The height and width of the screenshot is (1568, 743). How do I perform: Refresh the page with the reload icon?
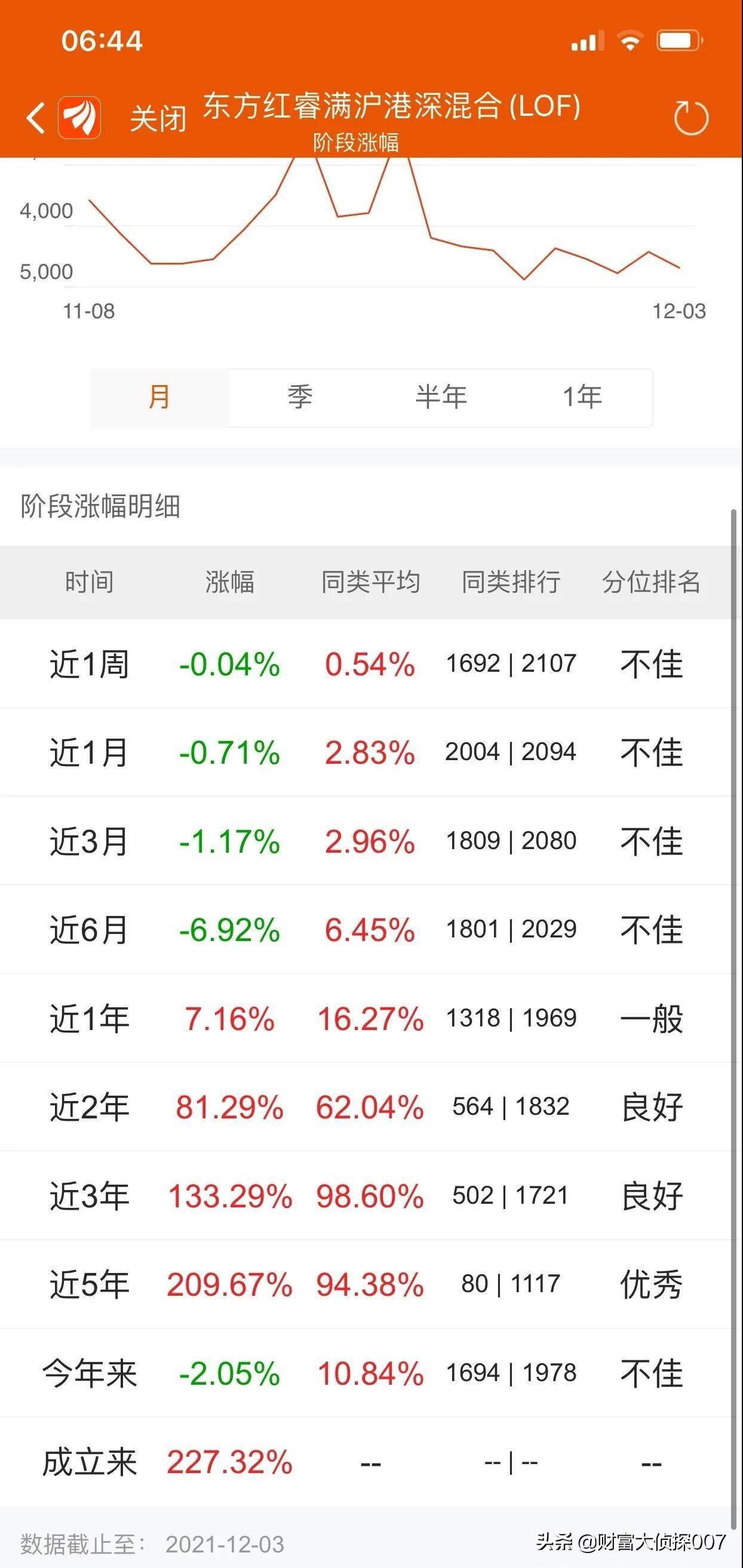pos(690,118)
